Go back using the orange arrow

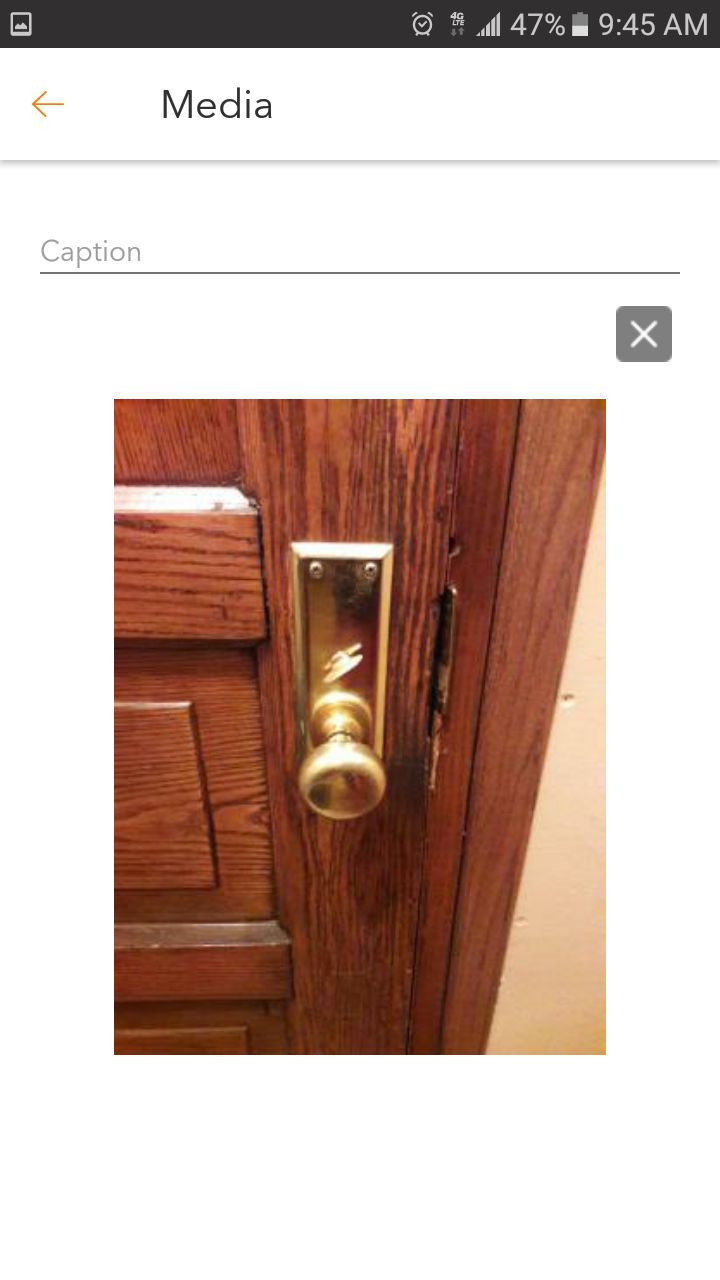pyautogui.click(x=47, y=104)
